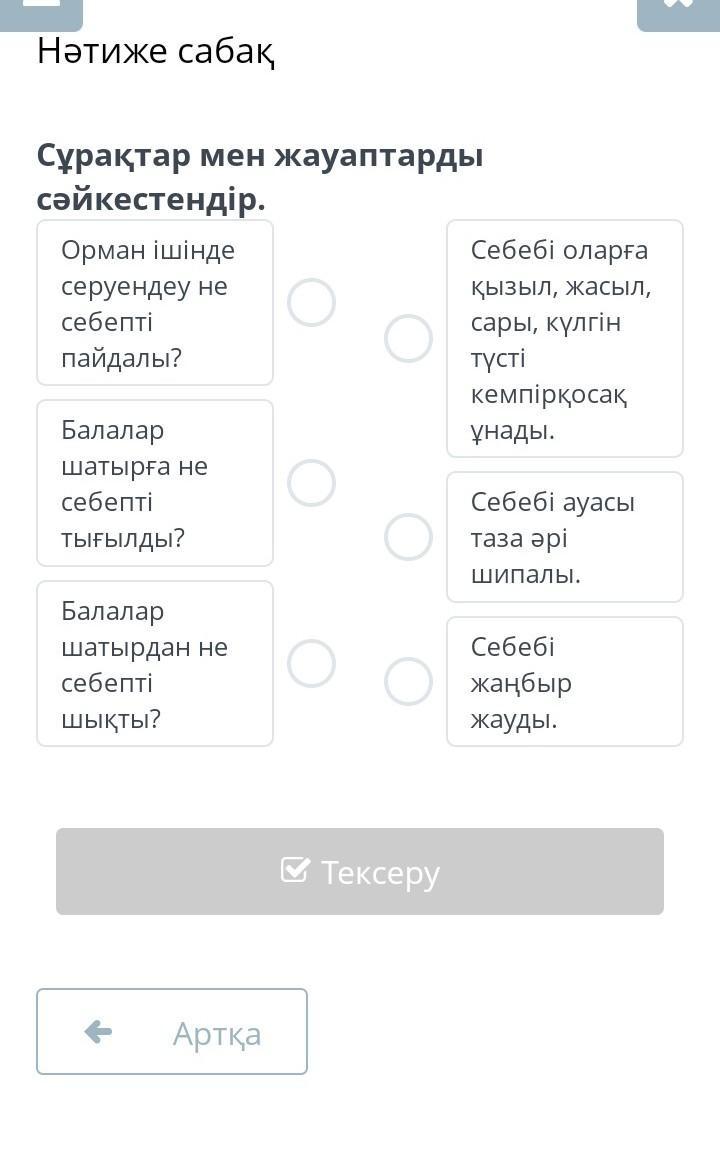Select the circle beside 'Себебі ауасы таза әрі шипалы'
Image resolution: width=720 pixels, height=1161 pixels.
pos(408,537)
